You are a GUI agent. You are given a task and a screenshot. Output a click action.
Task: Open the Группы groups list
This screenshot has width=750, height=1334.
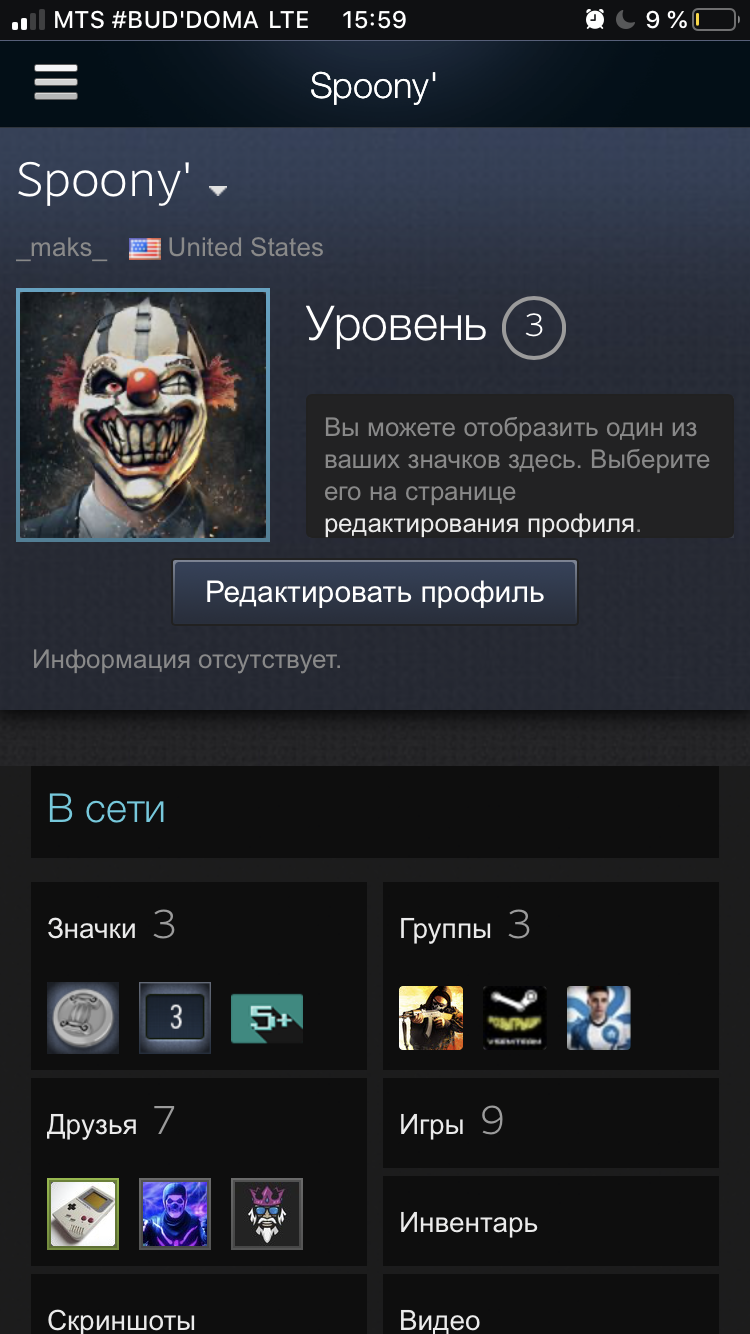tap(446, 928)
